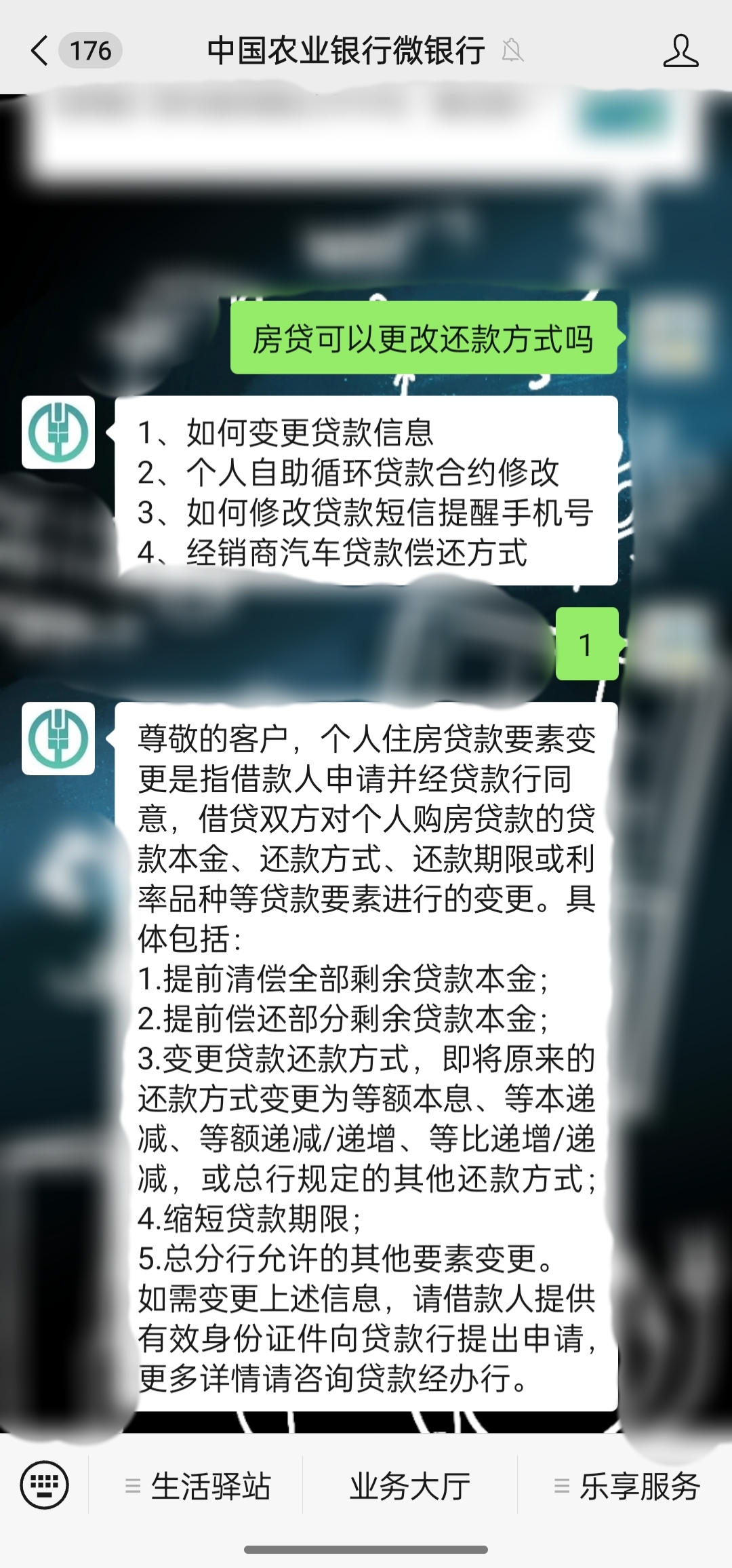Switch to keyboard input mode
The image size is (732, 1568).
45,1485
